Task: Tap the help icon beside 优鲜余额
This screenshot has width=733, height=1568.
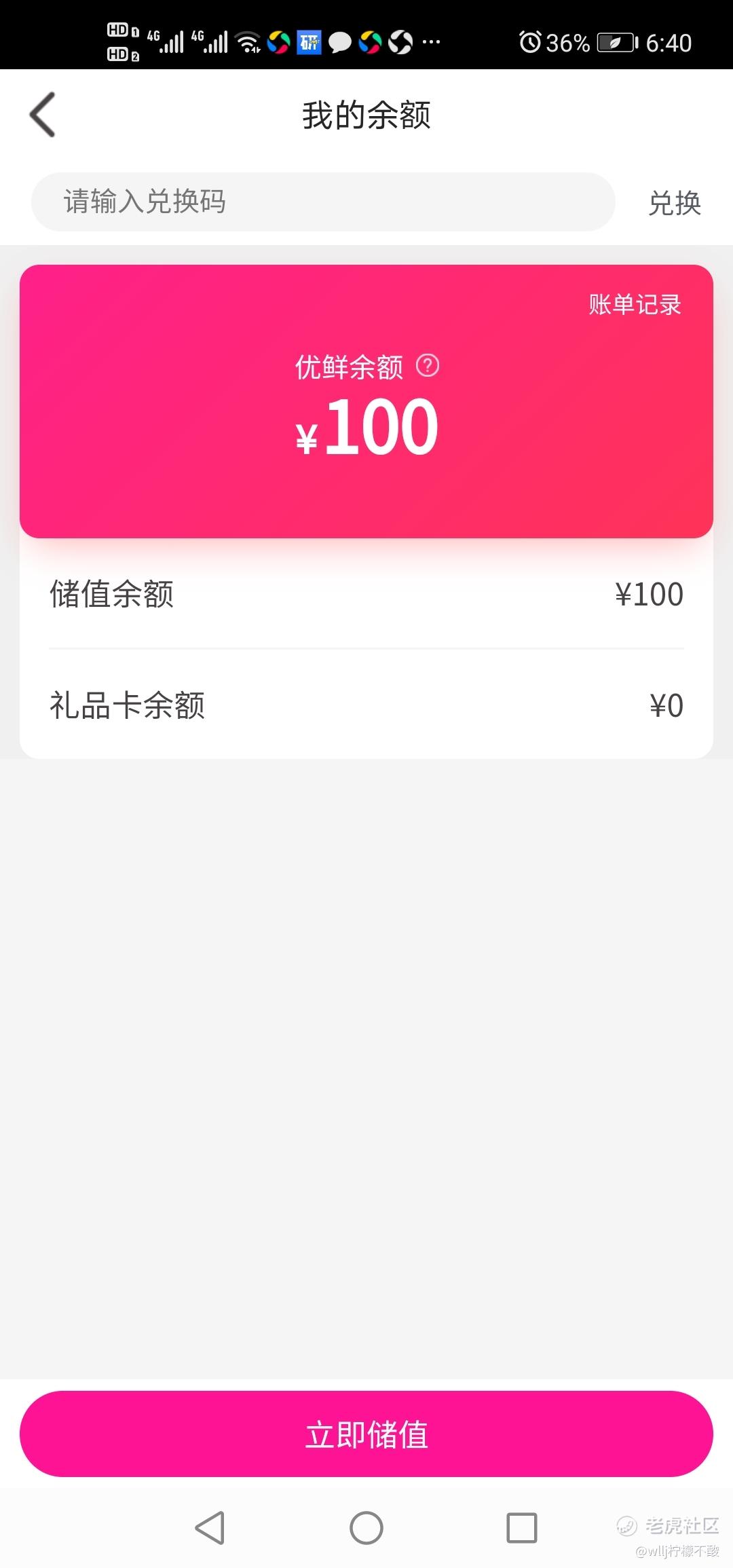Action: click(428, 366)
